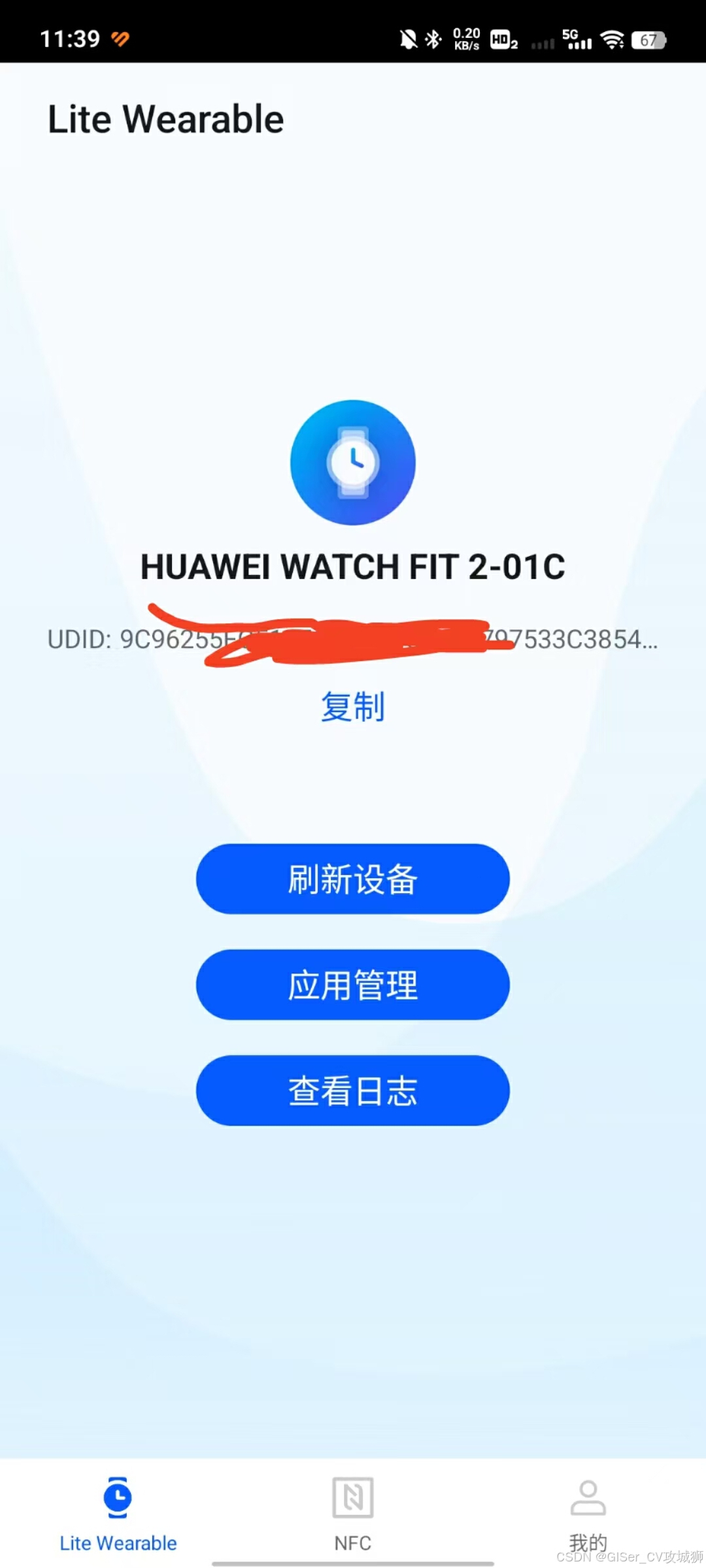Screen dimensions: 706x1568
Task: Refresh device with 刷新设备 button
Action: [x=352, y=879]
